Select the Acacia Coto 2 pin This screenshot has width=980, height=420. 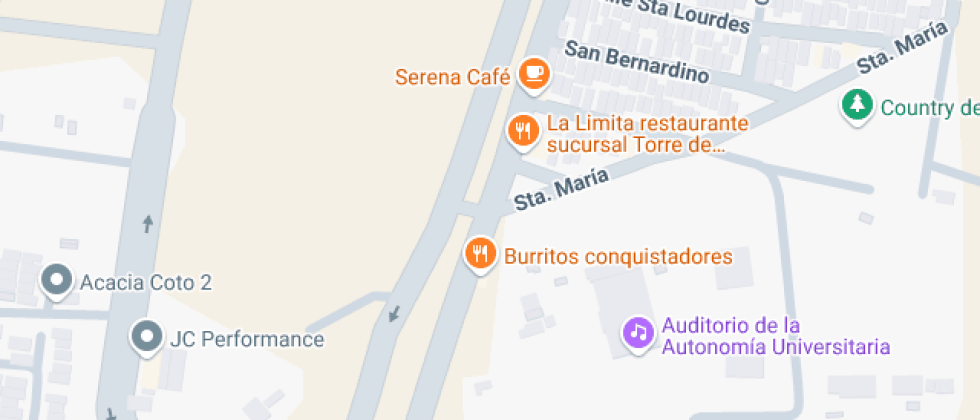pos(57,280)
